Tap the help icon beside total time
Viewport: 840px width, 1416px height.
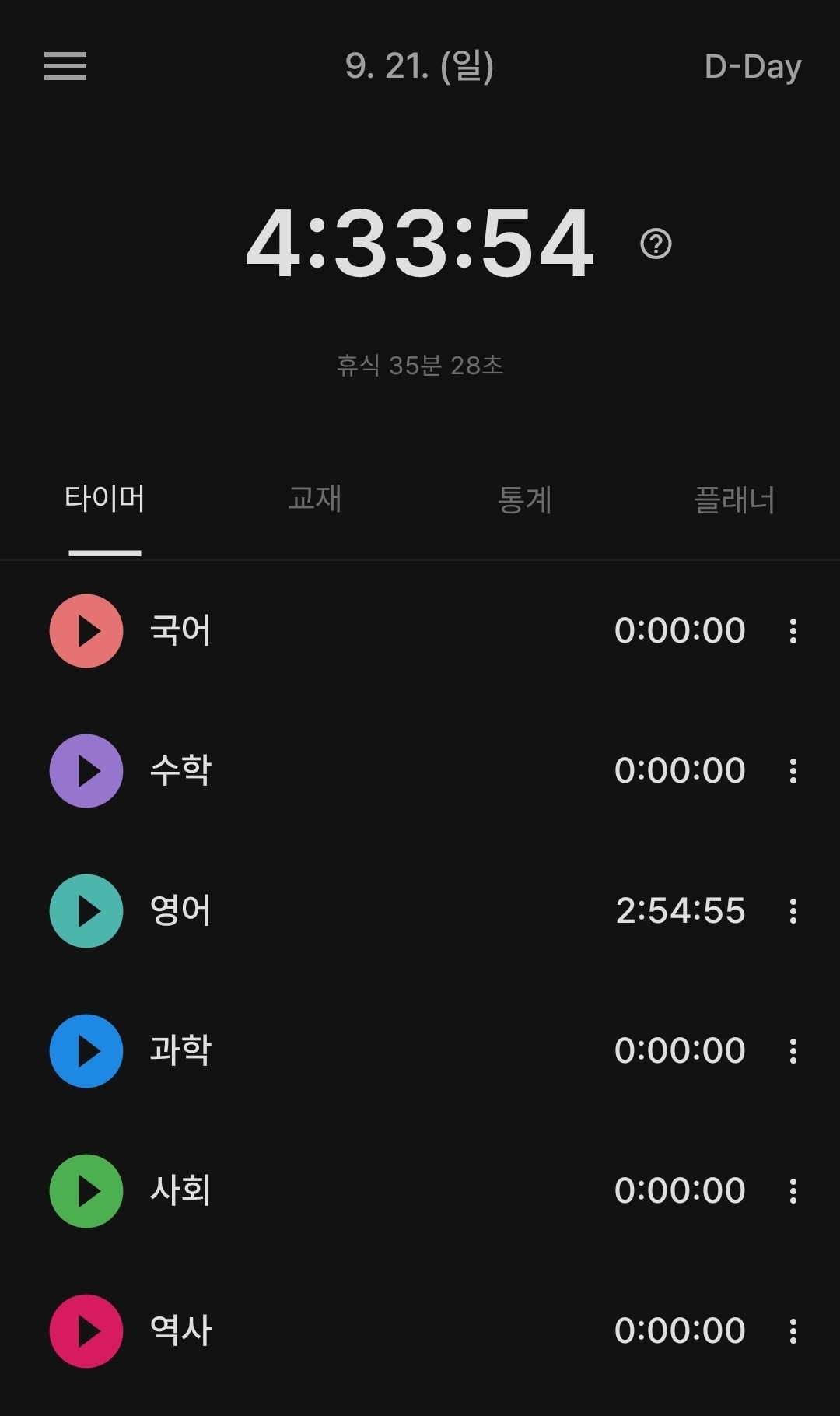656,244
